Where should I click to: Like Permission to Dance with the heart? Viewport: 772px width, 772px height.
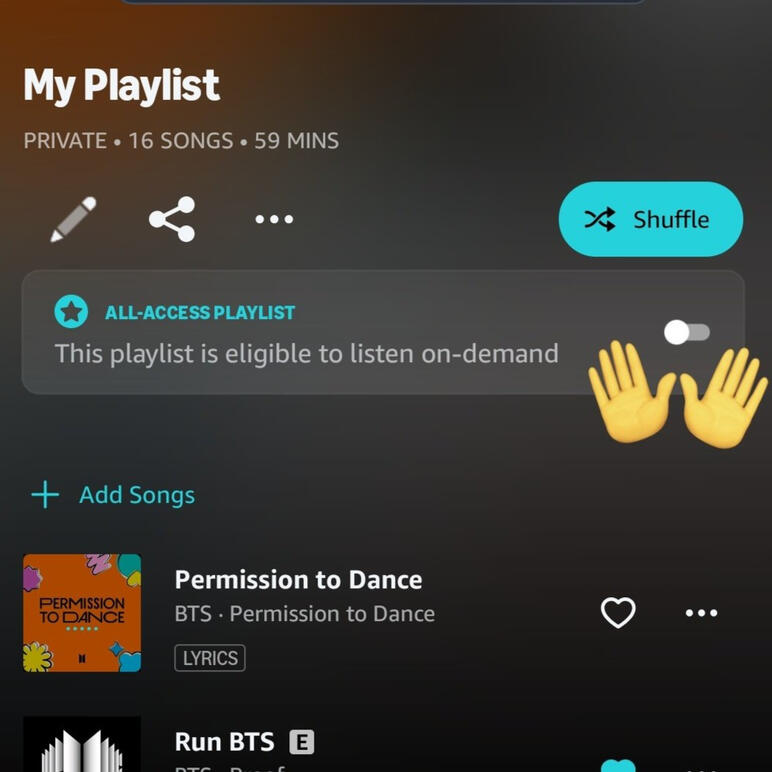pos(618,612)
